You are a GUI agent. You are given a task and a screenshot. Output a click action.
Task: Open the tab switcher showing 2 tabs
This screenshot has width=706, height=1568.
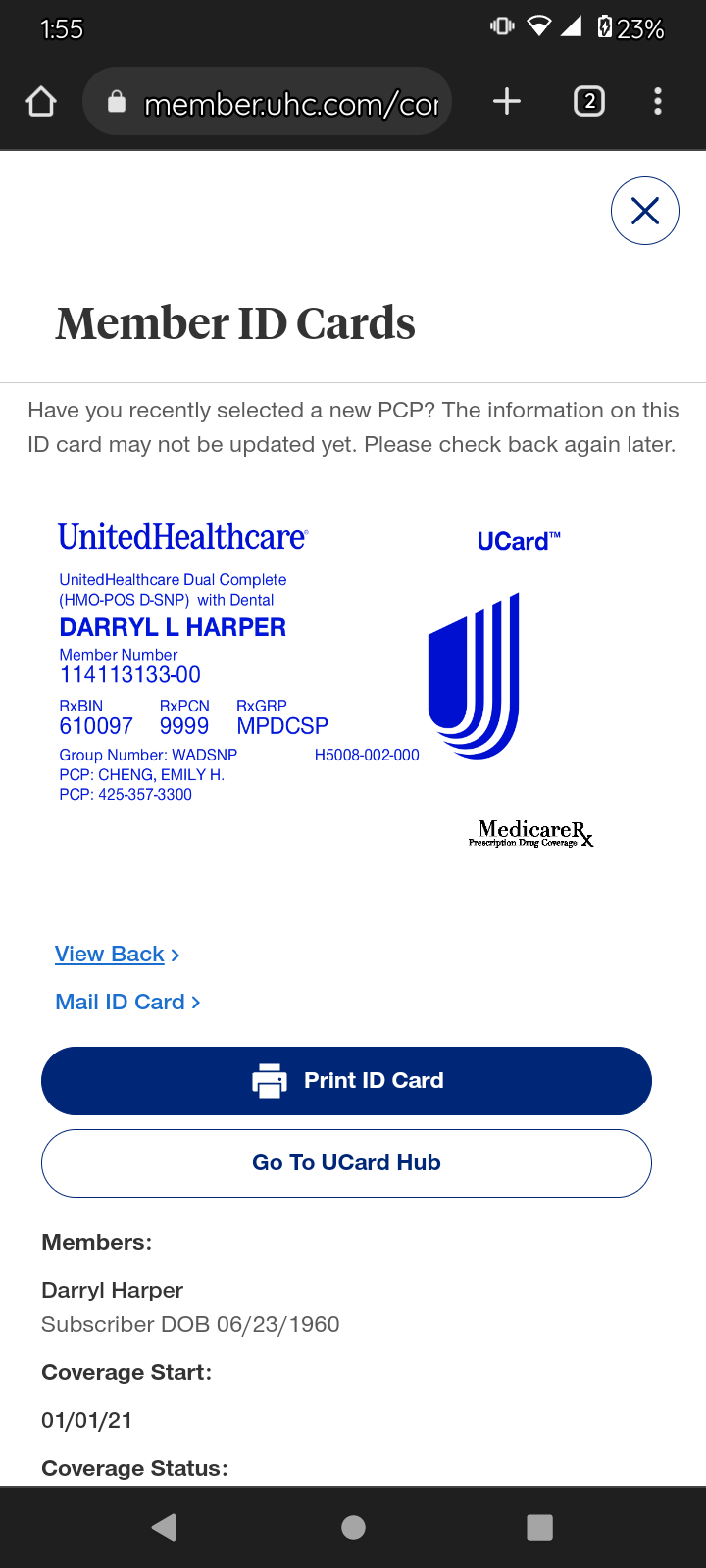click(588, 101)
